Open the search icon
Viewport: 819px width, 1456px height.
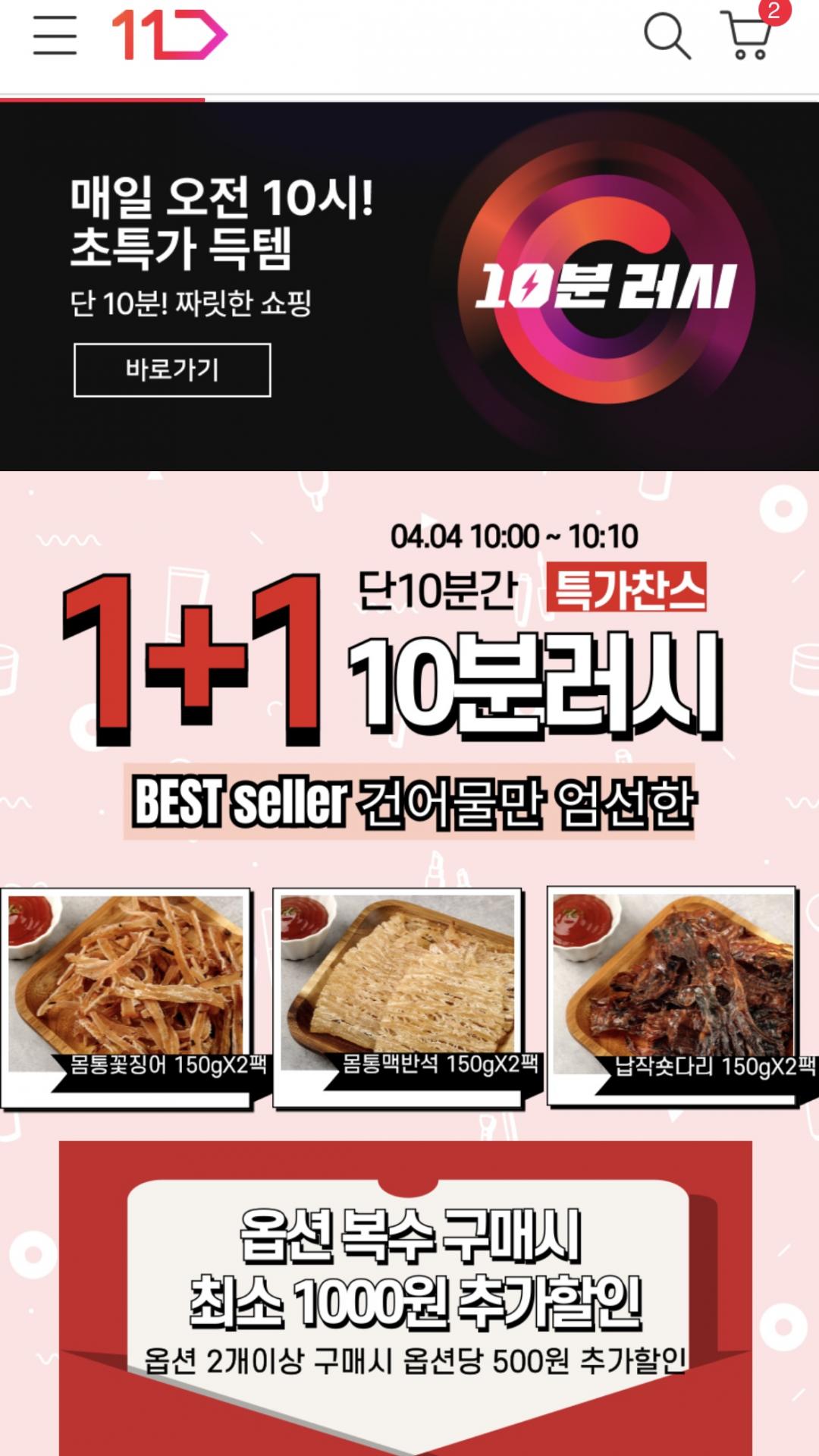[667, 36]
